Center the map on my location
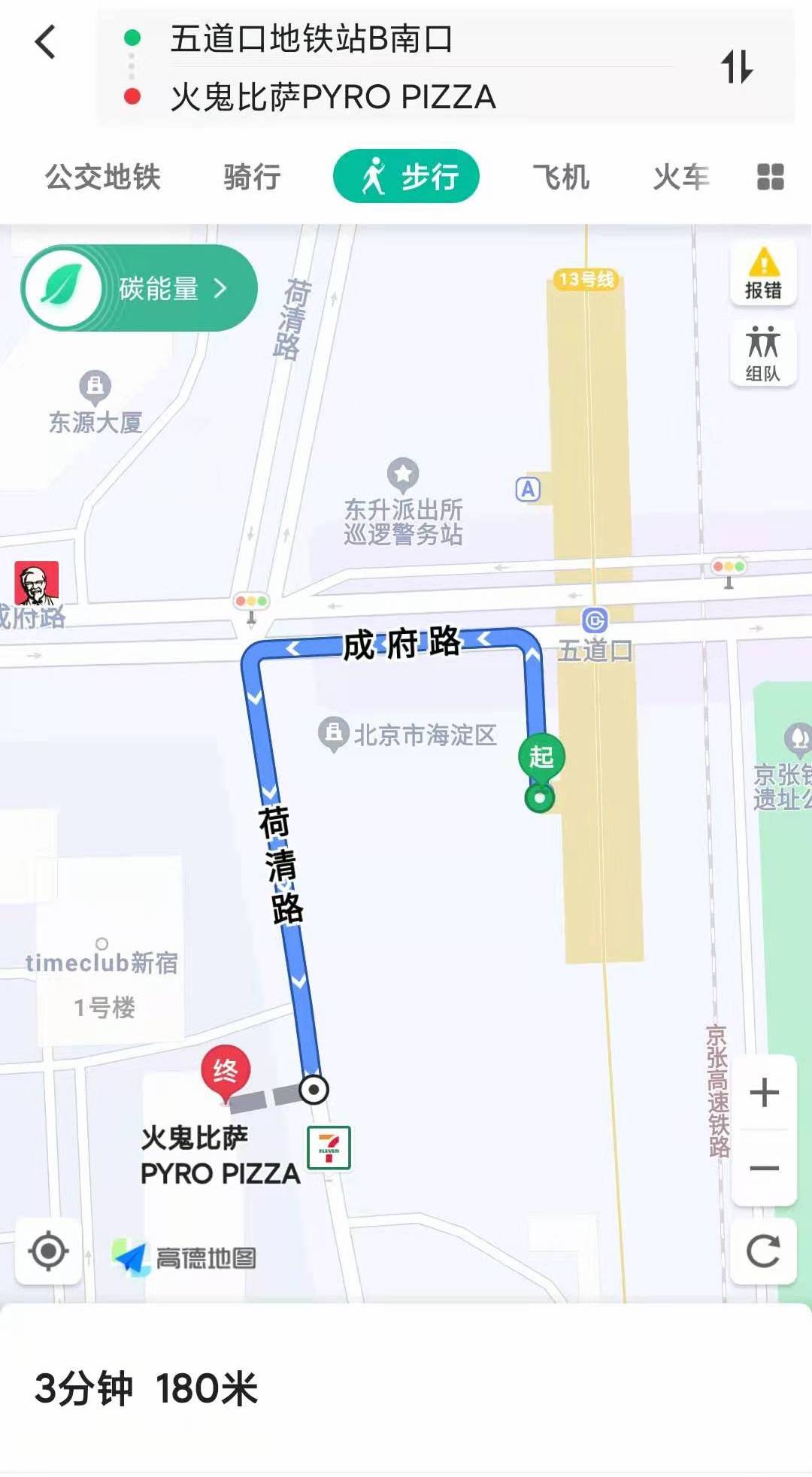The height and width of the screenshot is (1477, 812). 49,1251
